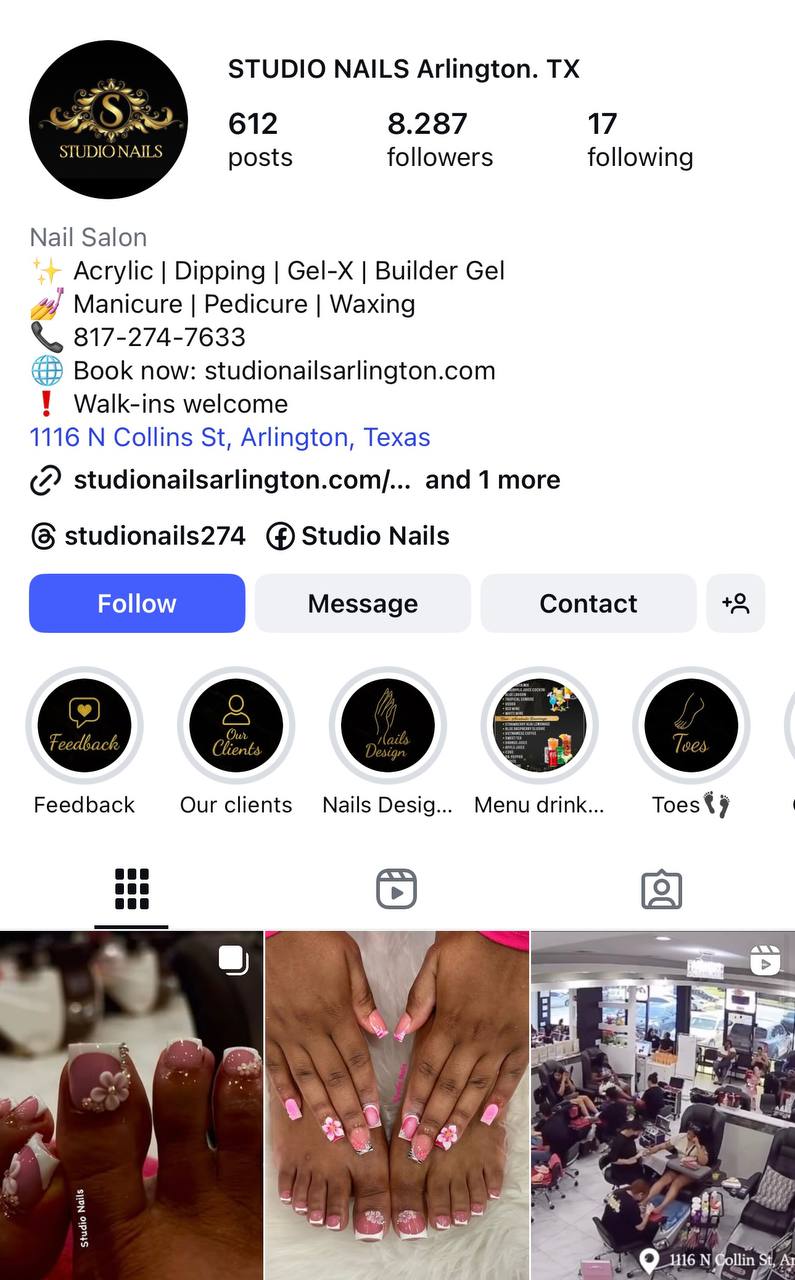View the Feedback story highlight
The width and height of the screenshot is (795, 1280).
click(84, 726)
